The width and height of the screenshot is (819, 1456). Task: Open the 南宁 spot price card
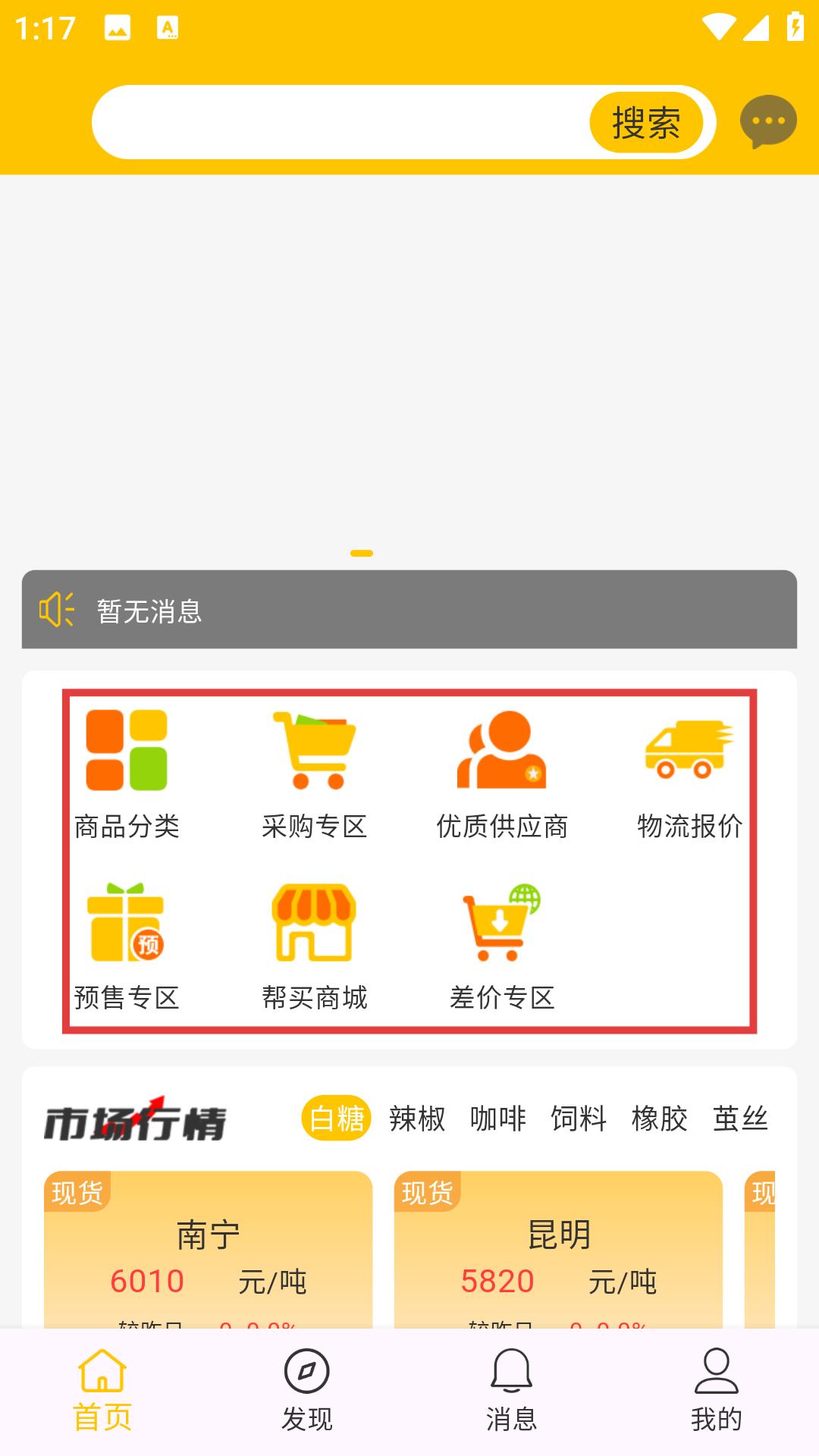[208, 1250]
